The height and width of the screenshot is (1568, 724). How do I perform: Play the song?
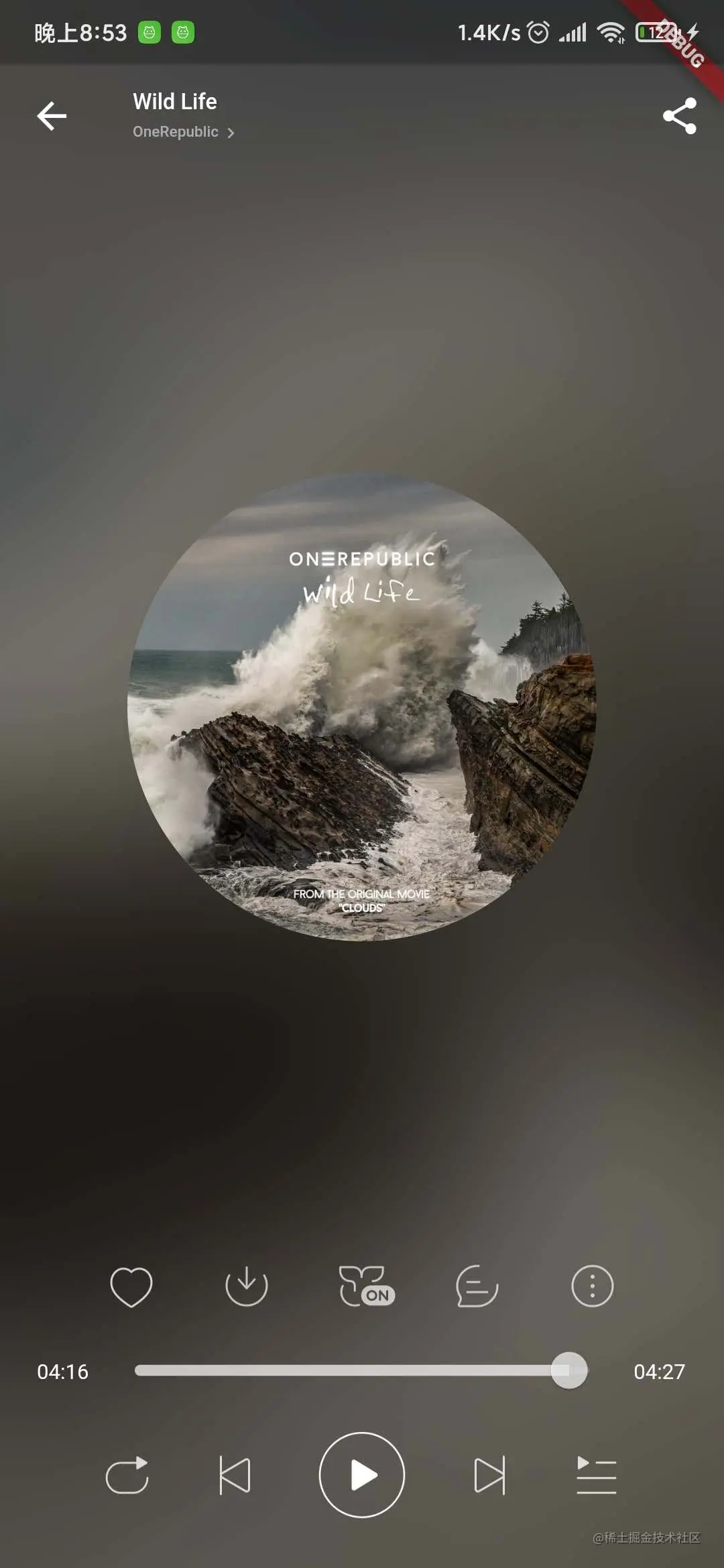pyautogui.click(x=362, y=1475)
